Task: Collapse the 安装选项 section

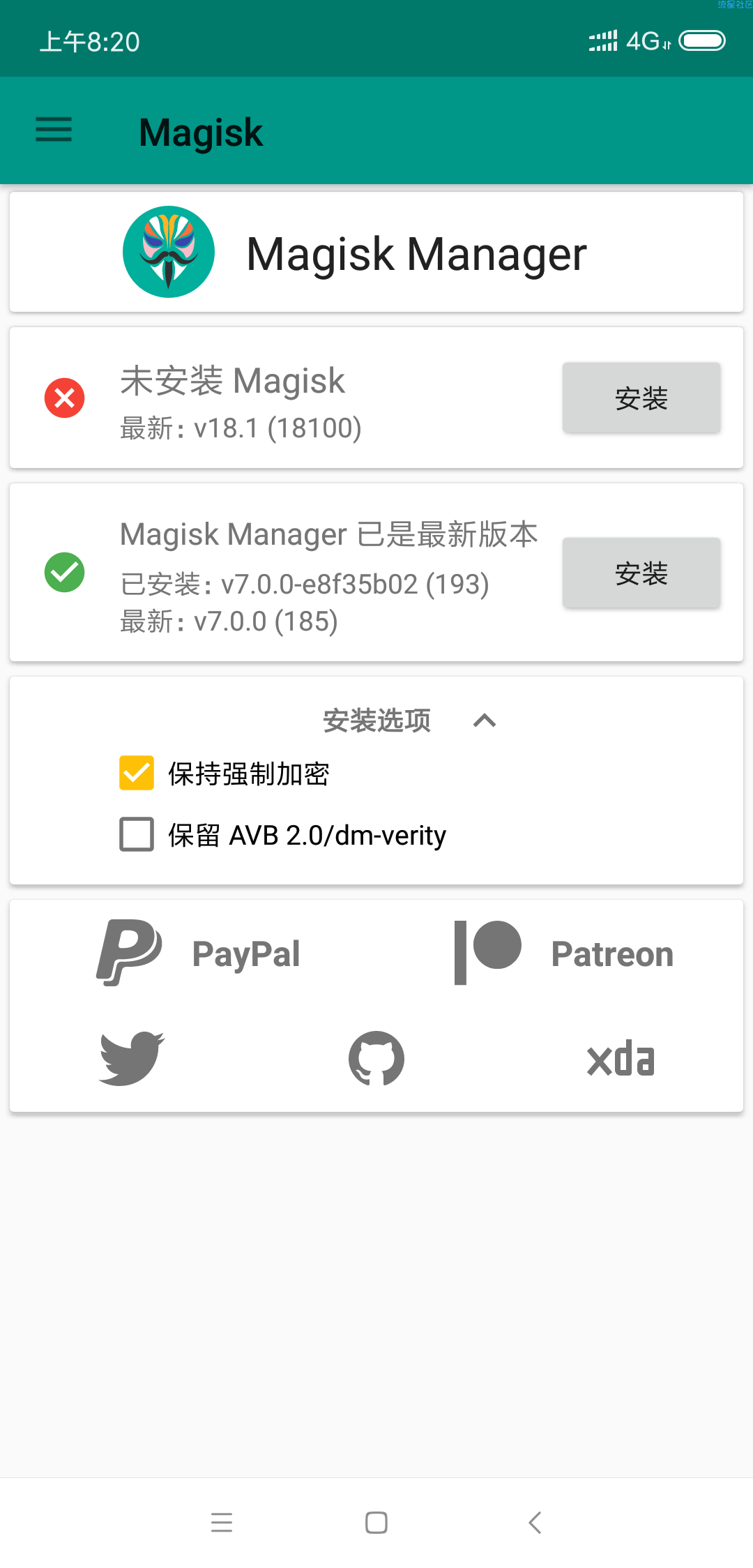Action: [485, 721]
